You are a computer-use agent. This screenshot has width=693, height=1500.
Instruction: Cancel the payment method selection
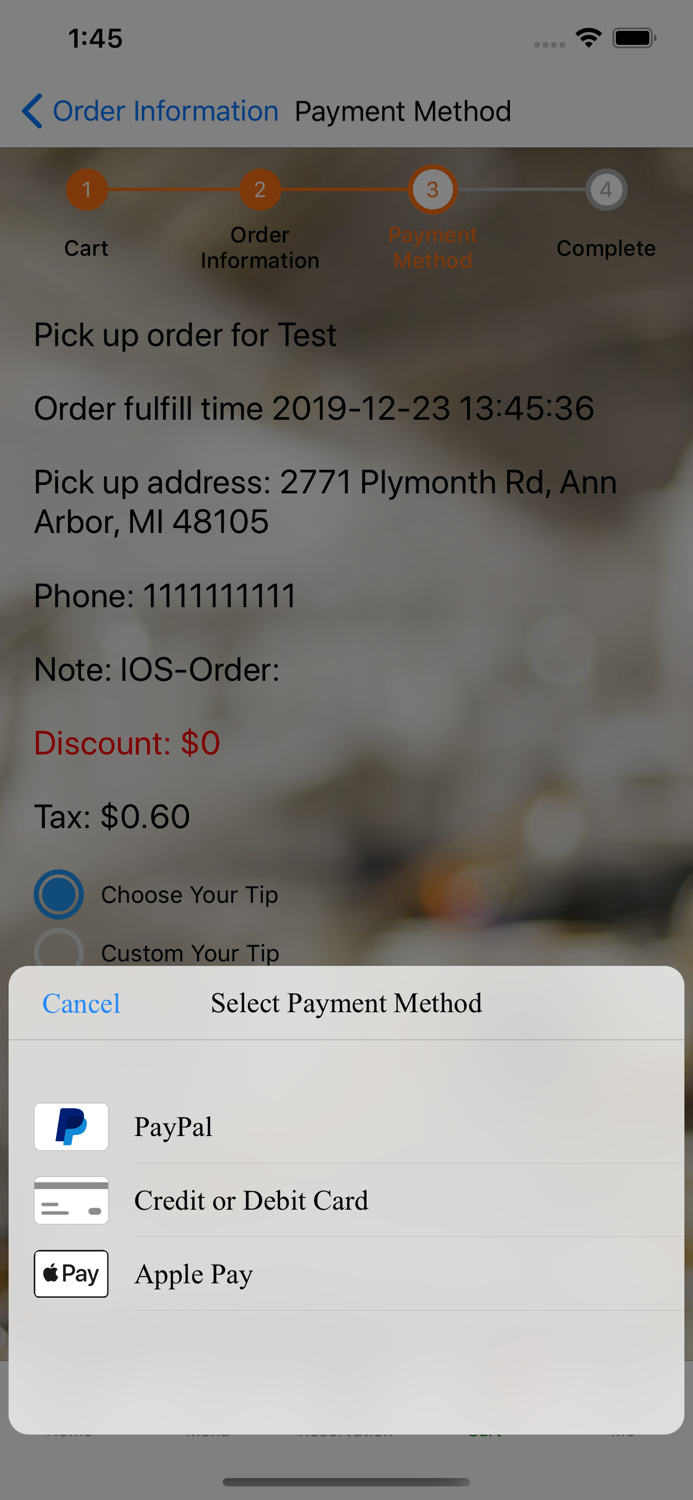(x=81, y=1003)
